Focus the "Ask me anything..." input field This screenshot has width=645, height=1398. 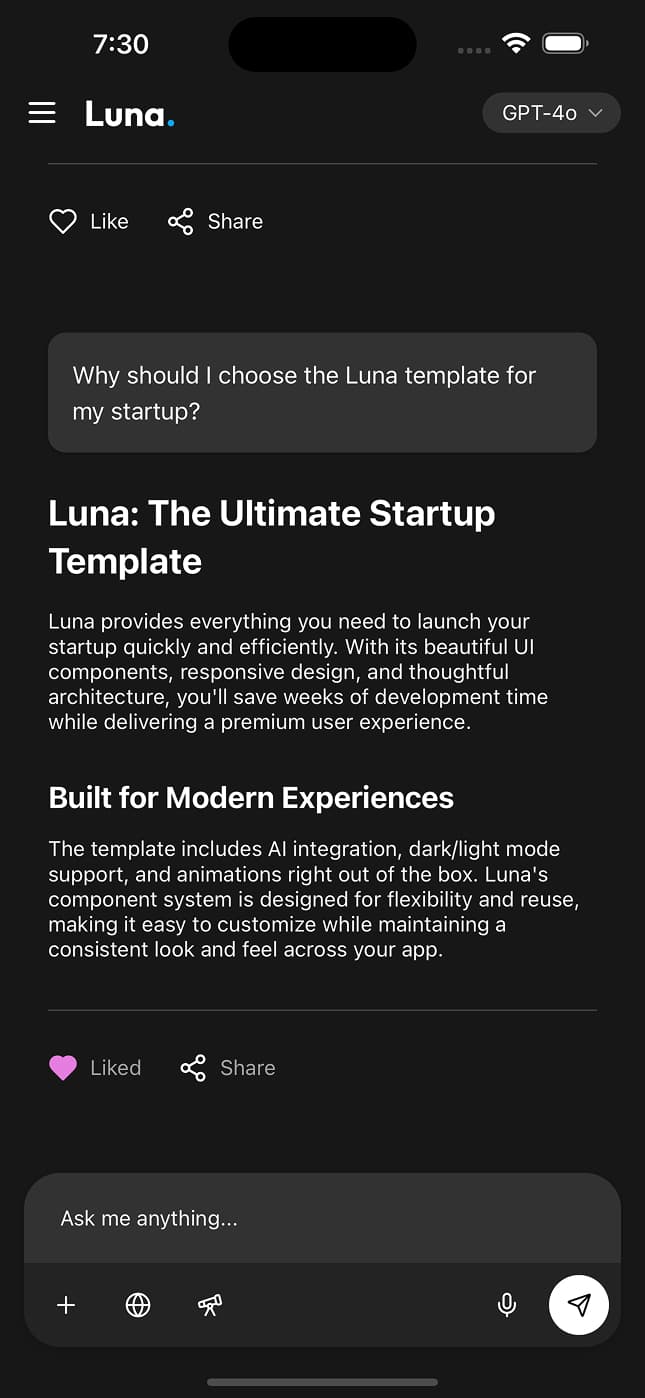click(322, 1218)
